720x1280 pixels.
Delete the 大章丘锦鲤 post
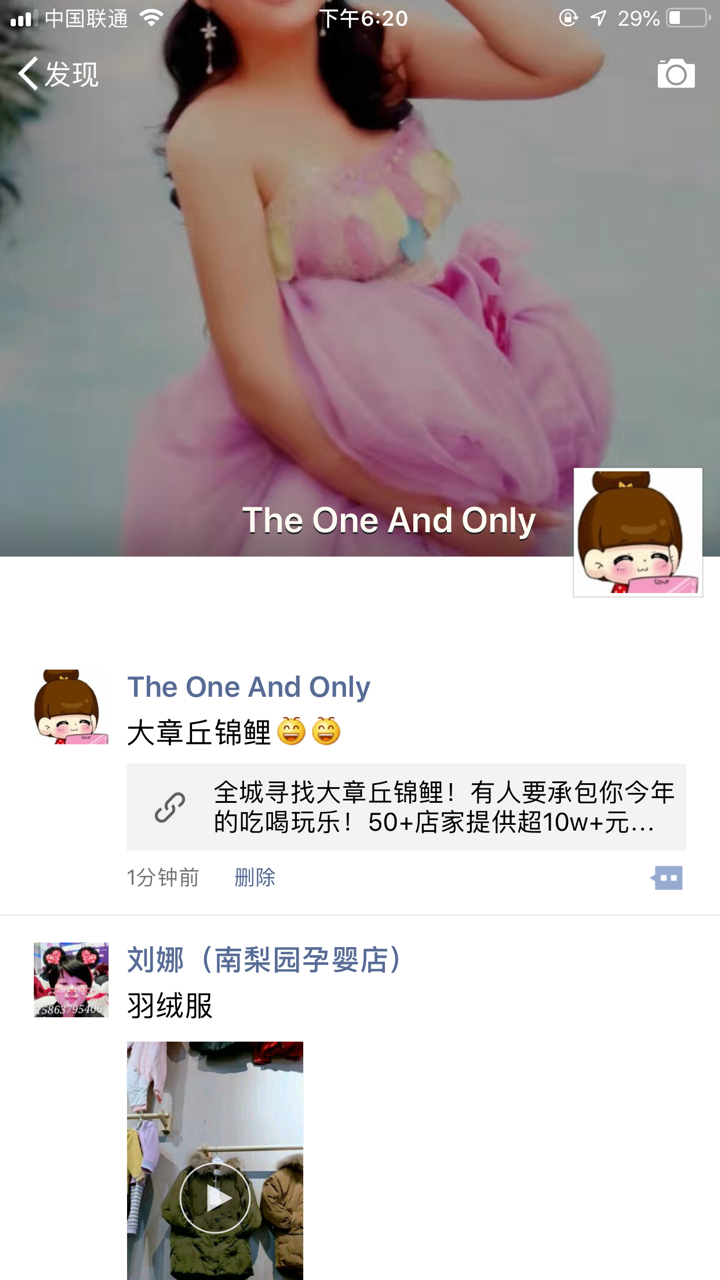click(x=255, y=878)
